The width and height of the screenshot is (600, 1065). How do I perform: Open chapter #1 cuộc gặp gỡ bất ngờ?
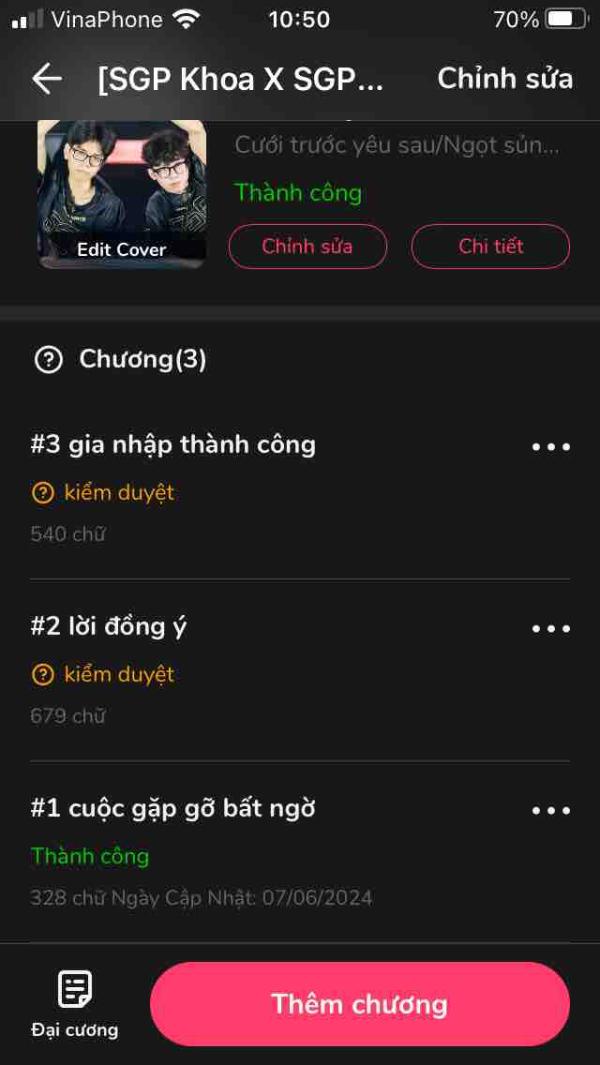tap(173, 809)
